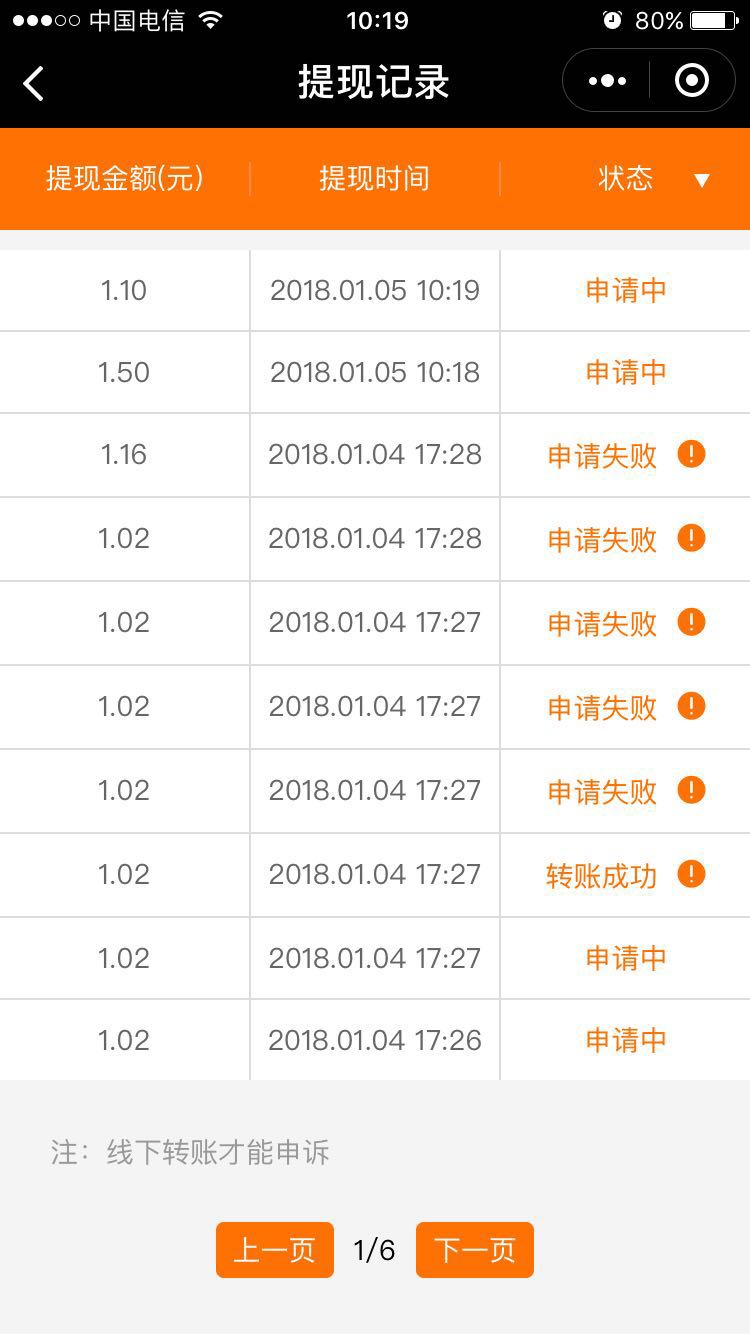This screenshot has height=1334, width=750.
Task: Close the mini program with the circle icon
Action: 691,81
